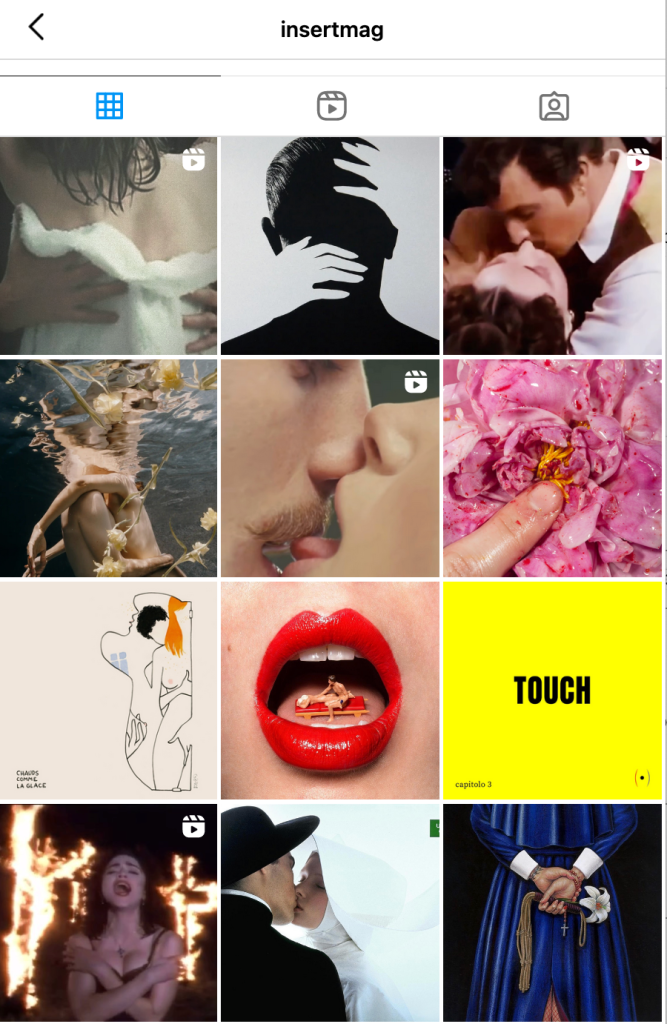Go back from insertmag profile

pos(36,28)
